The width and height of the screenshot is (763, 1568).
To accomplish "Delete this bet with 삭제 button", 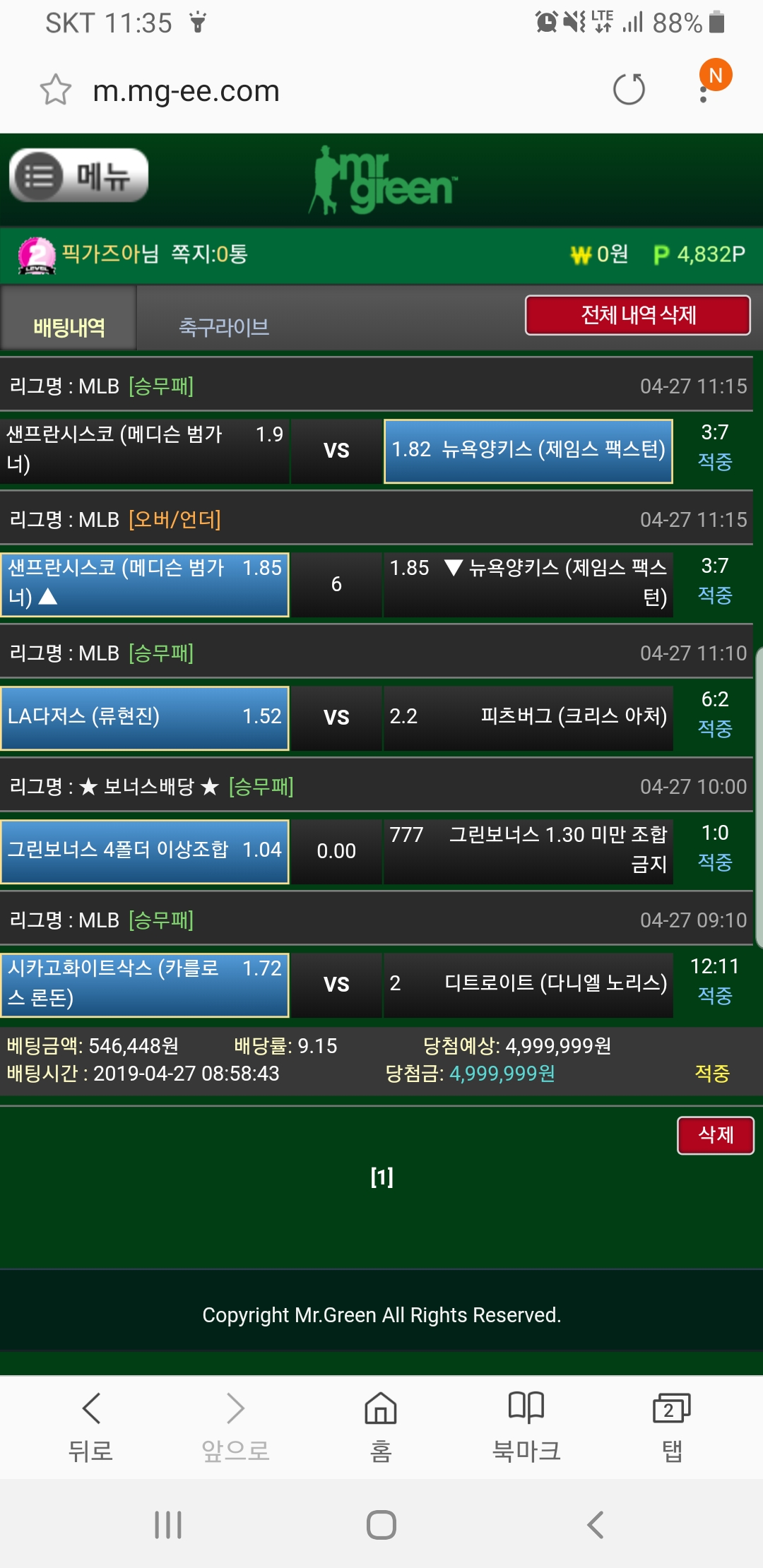I will tap(715, 1135).
